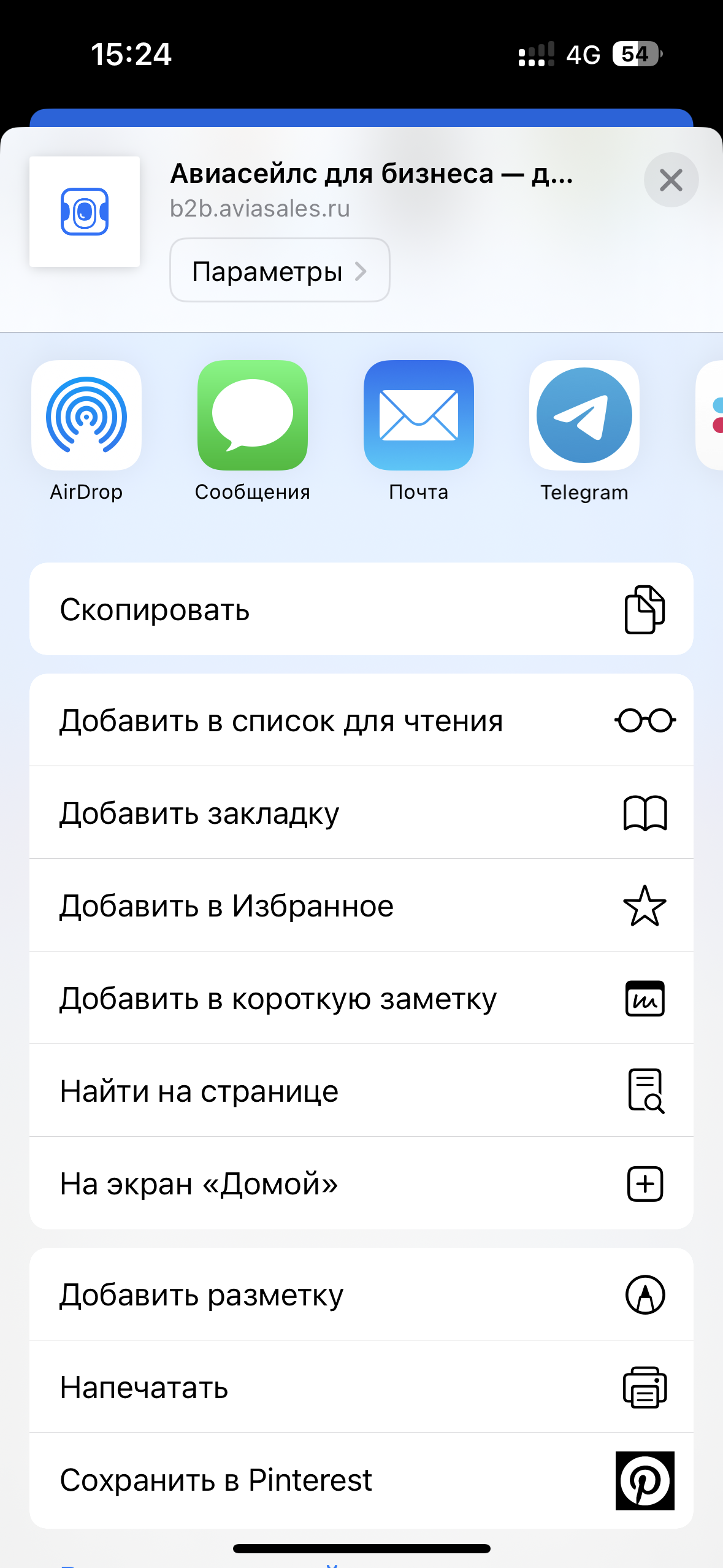This screenshot has height=1568, width=723.
Task: Send link to Telegram
Action: pyautogui.click(x=584, y=415)
